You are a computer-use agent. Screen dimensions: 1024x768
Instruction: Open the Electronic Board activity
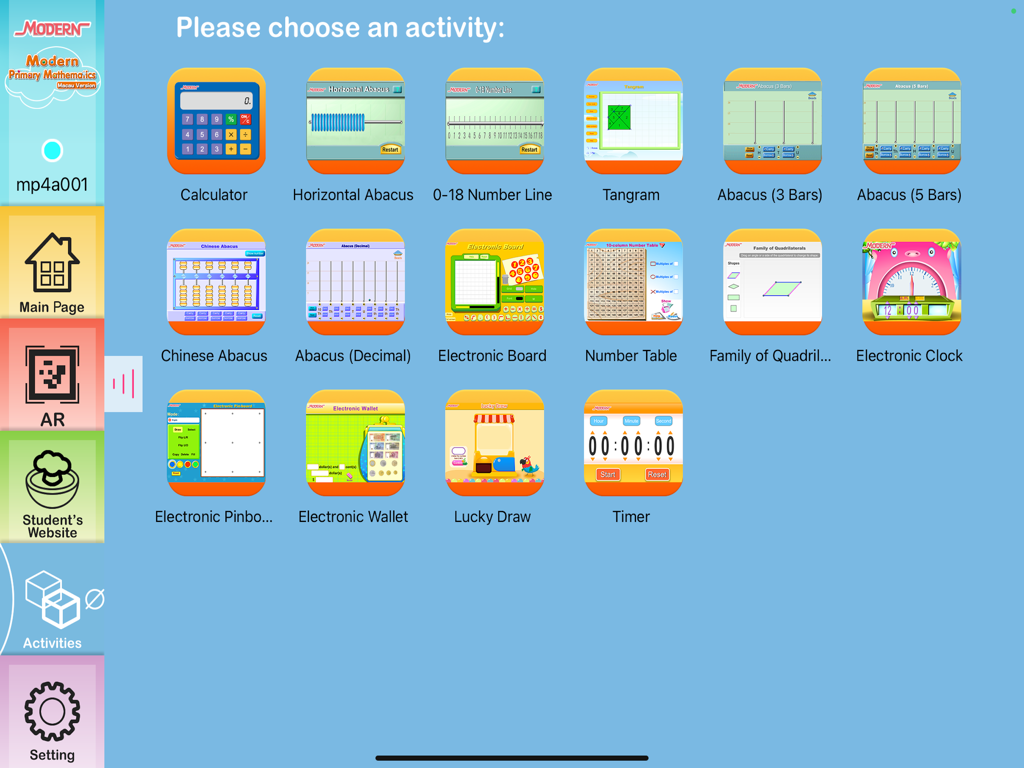[494, 283]
